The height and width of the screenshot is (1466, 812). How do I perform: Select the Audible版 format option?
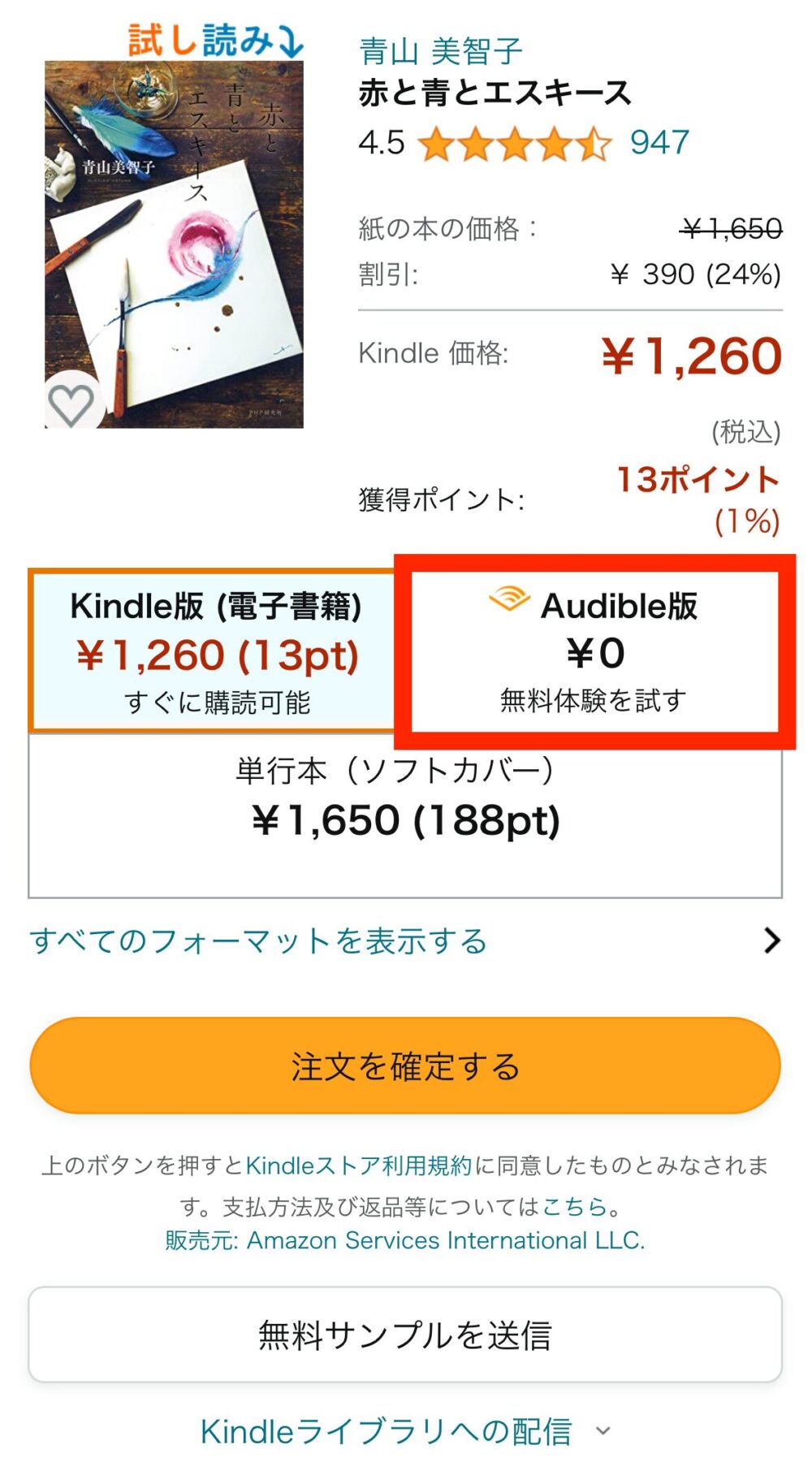[594, 652]
